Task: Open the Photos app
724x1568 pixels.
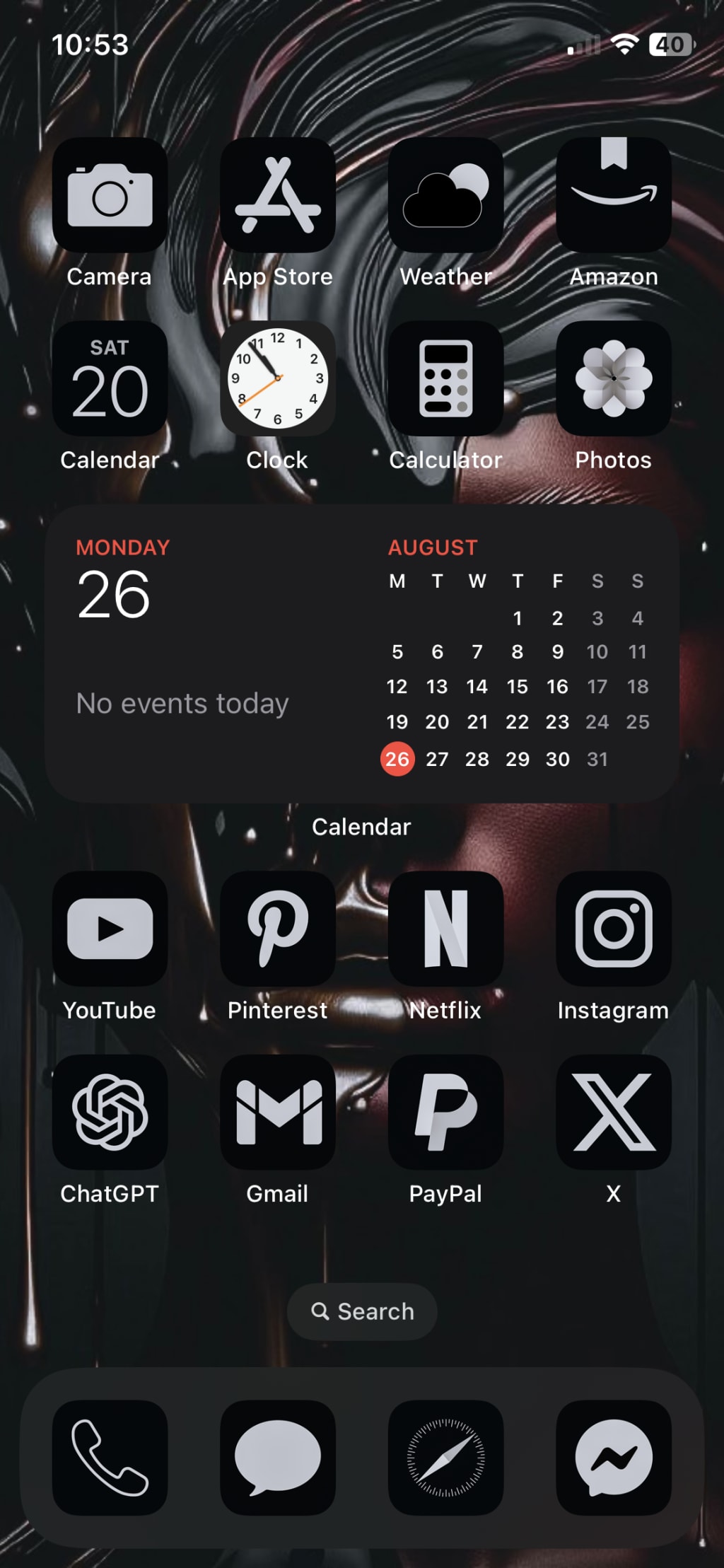Action: coord(613,378)
